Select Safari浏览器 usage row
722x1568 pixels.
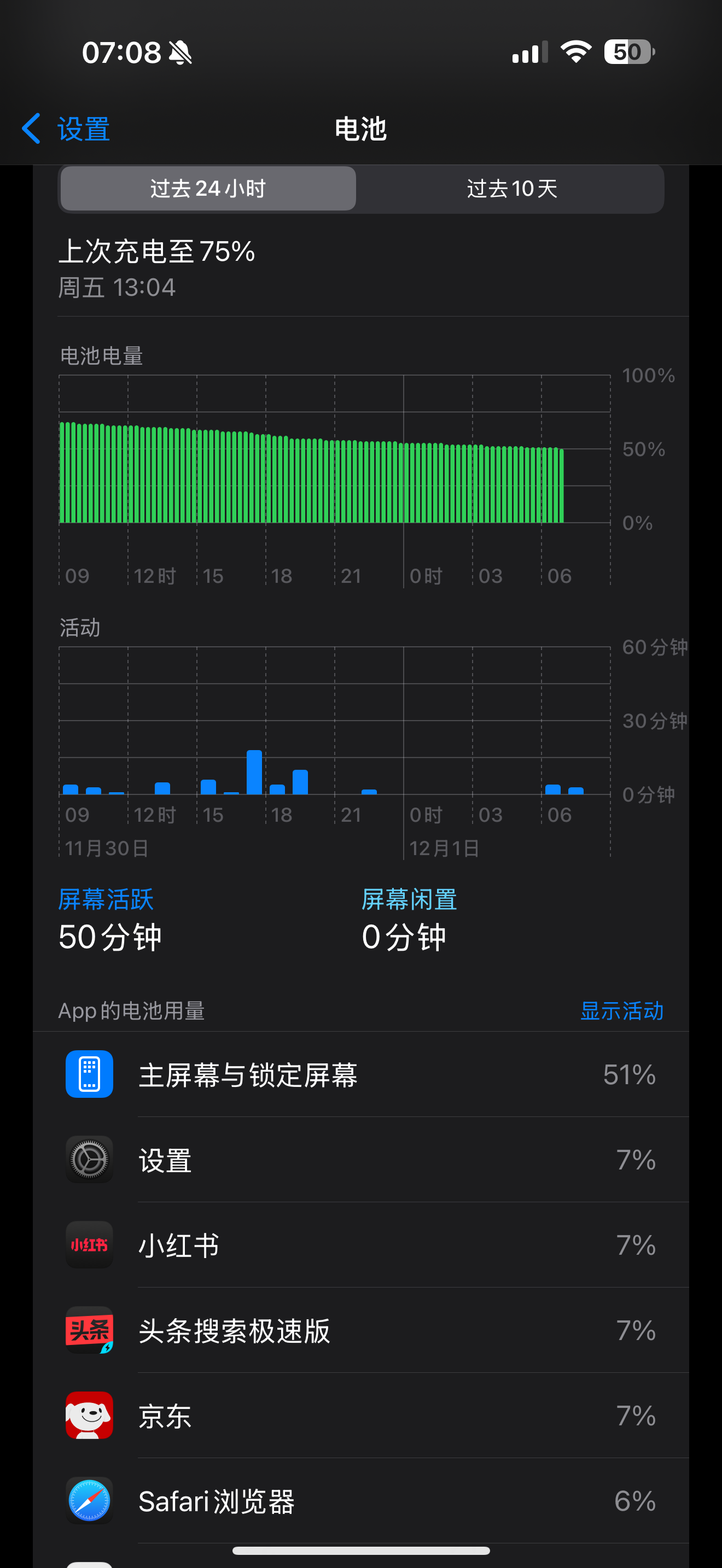[360, 1500]
